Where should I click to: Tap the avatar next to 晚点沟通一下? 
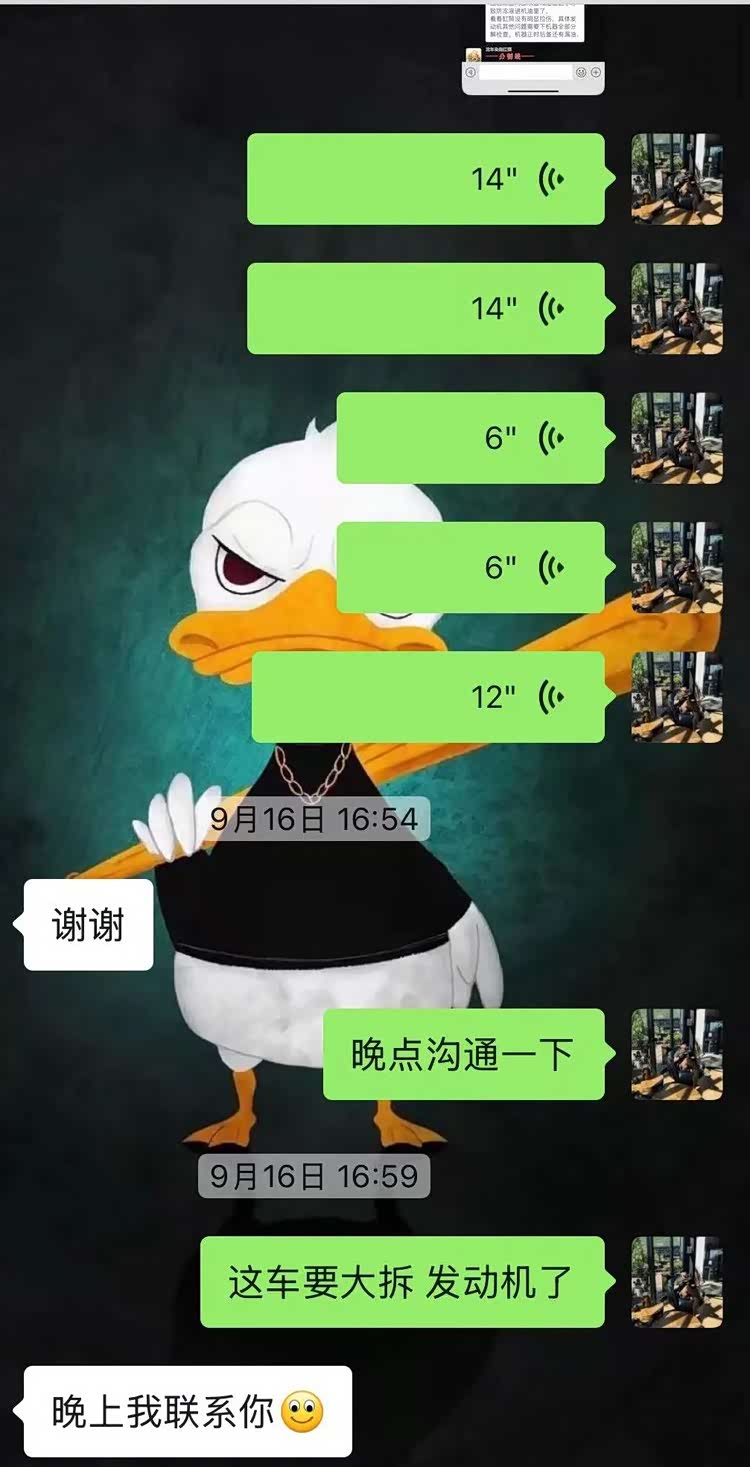[677, 1054]
